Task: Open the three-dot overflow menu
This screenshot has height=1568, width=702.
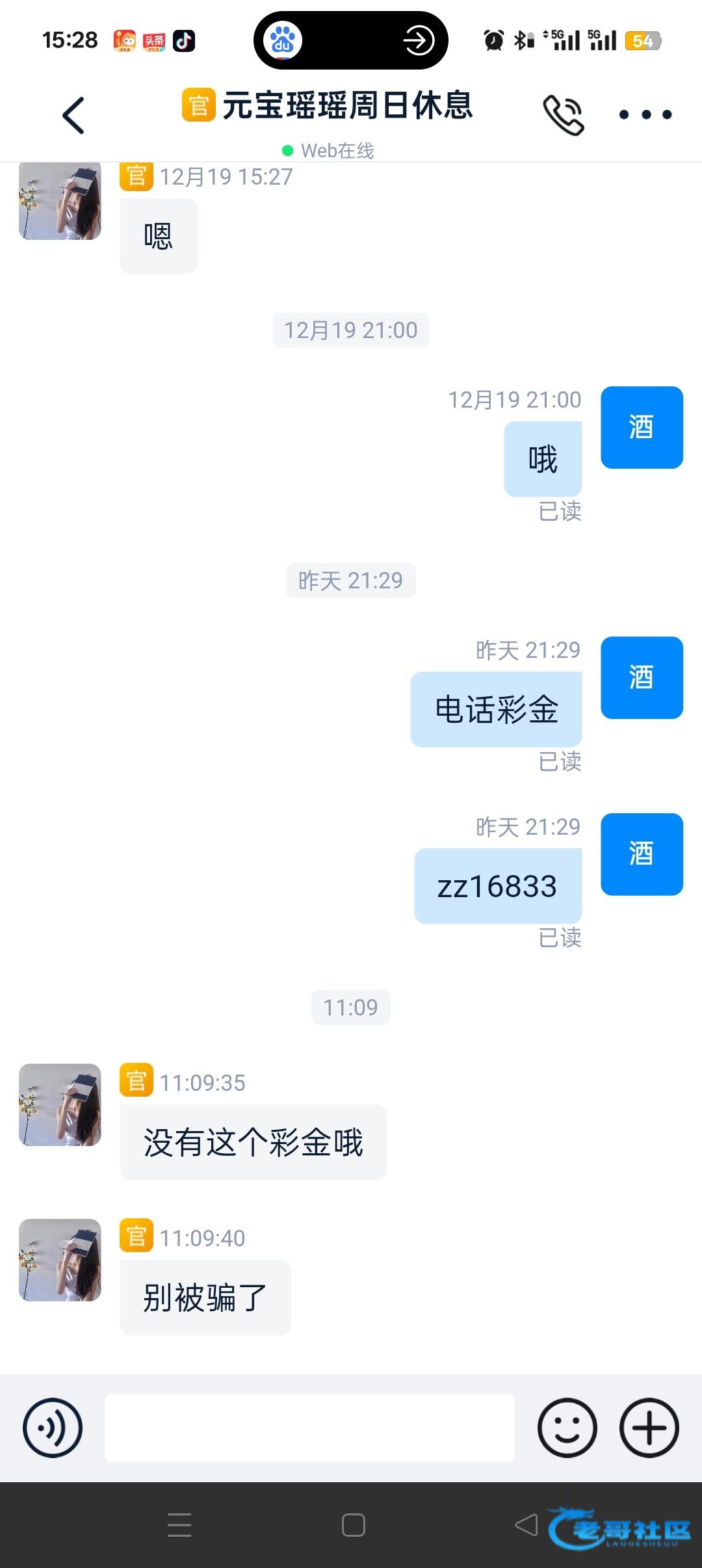Action: point(645,115)
